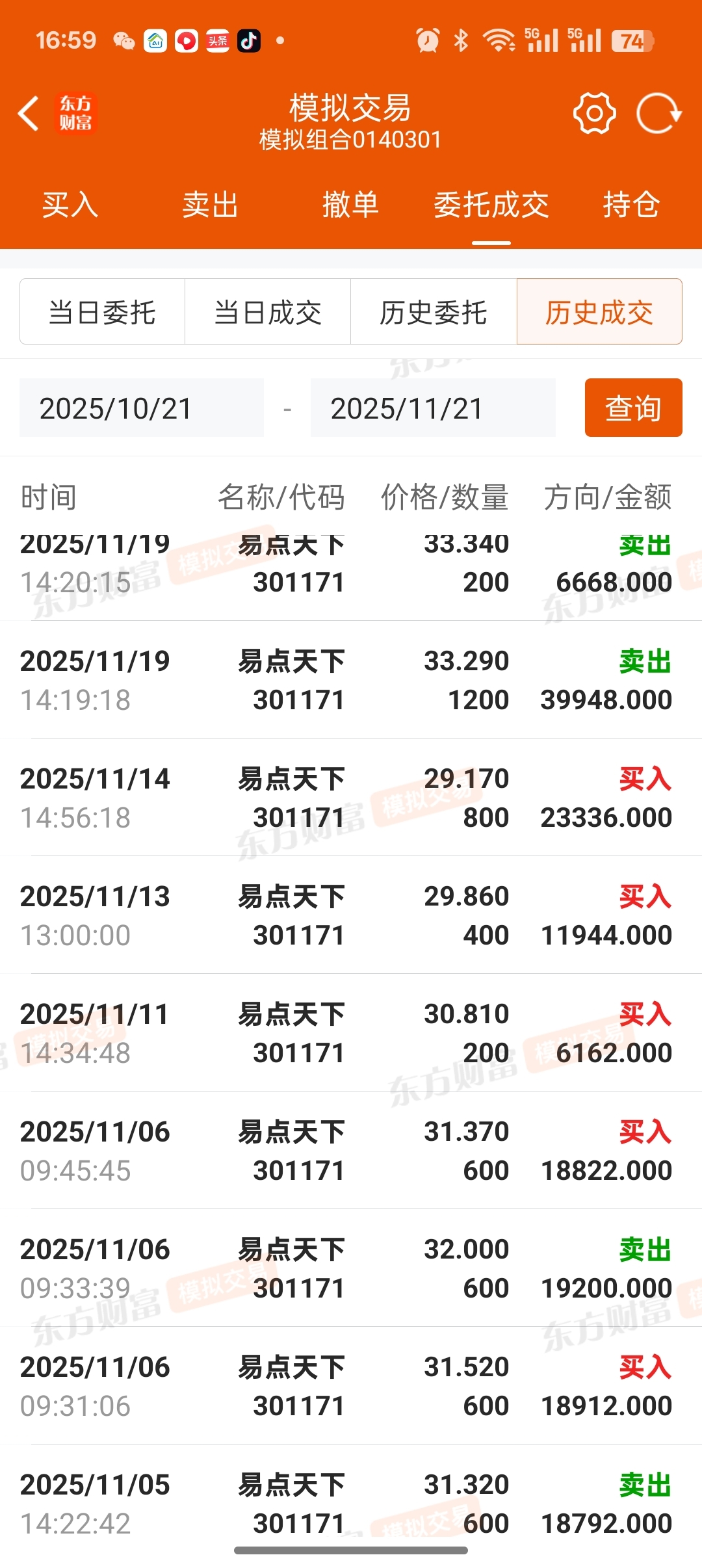Refresh the page with the circular arrow
The image size is (702, 1568).
click(658, 114)
